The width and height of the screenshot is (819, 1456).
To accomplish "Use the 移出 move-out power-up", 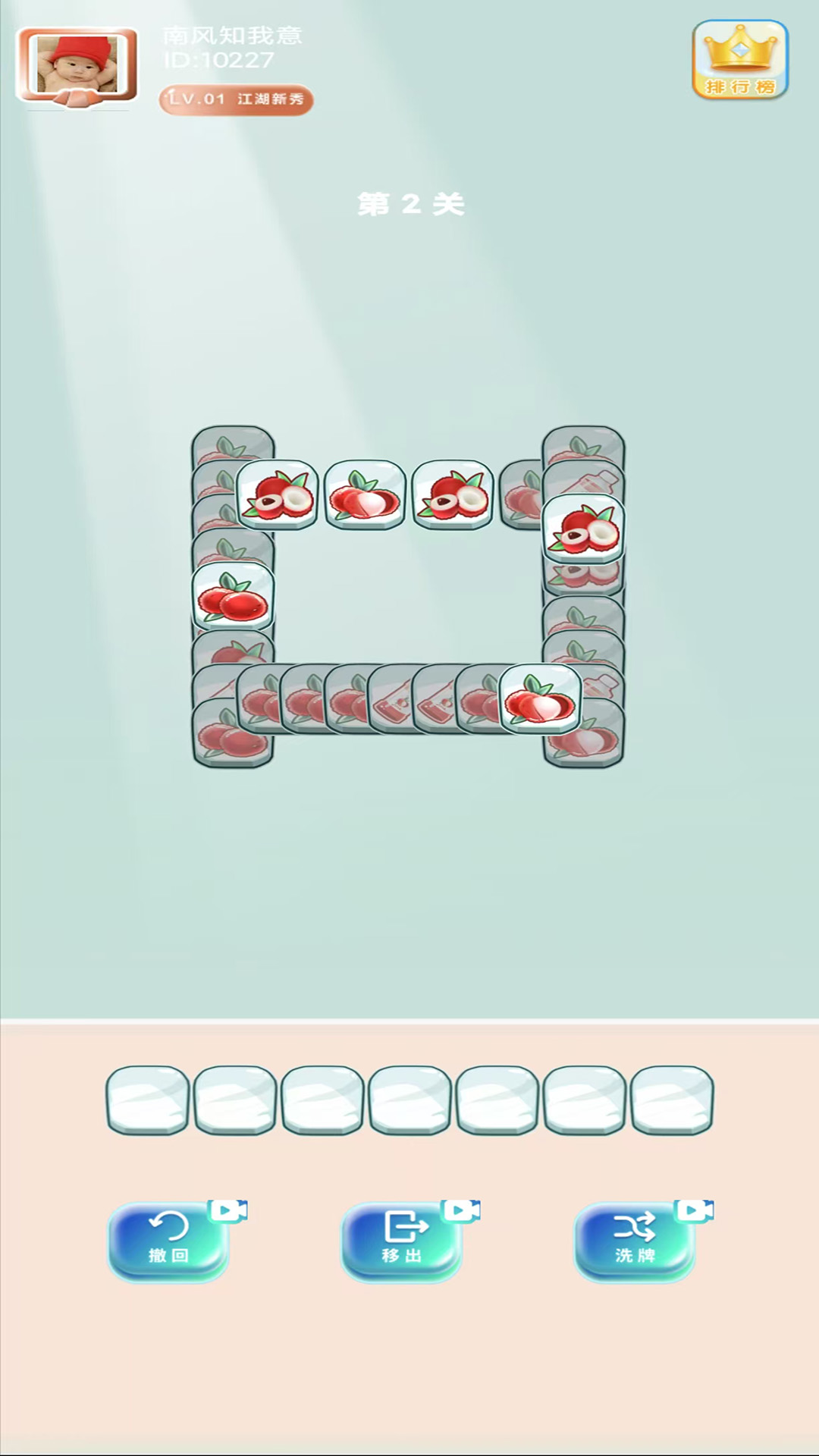I will point(402,1241).
